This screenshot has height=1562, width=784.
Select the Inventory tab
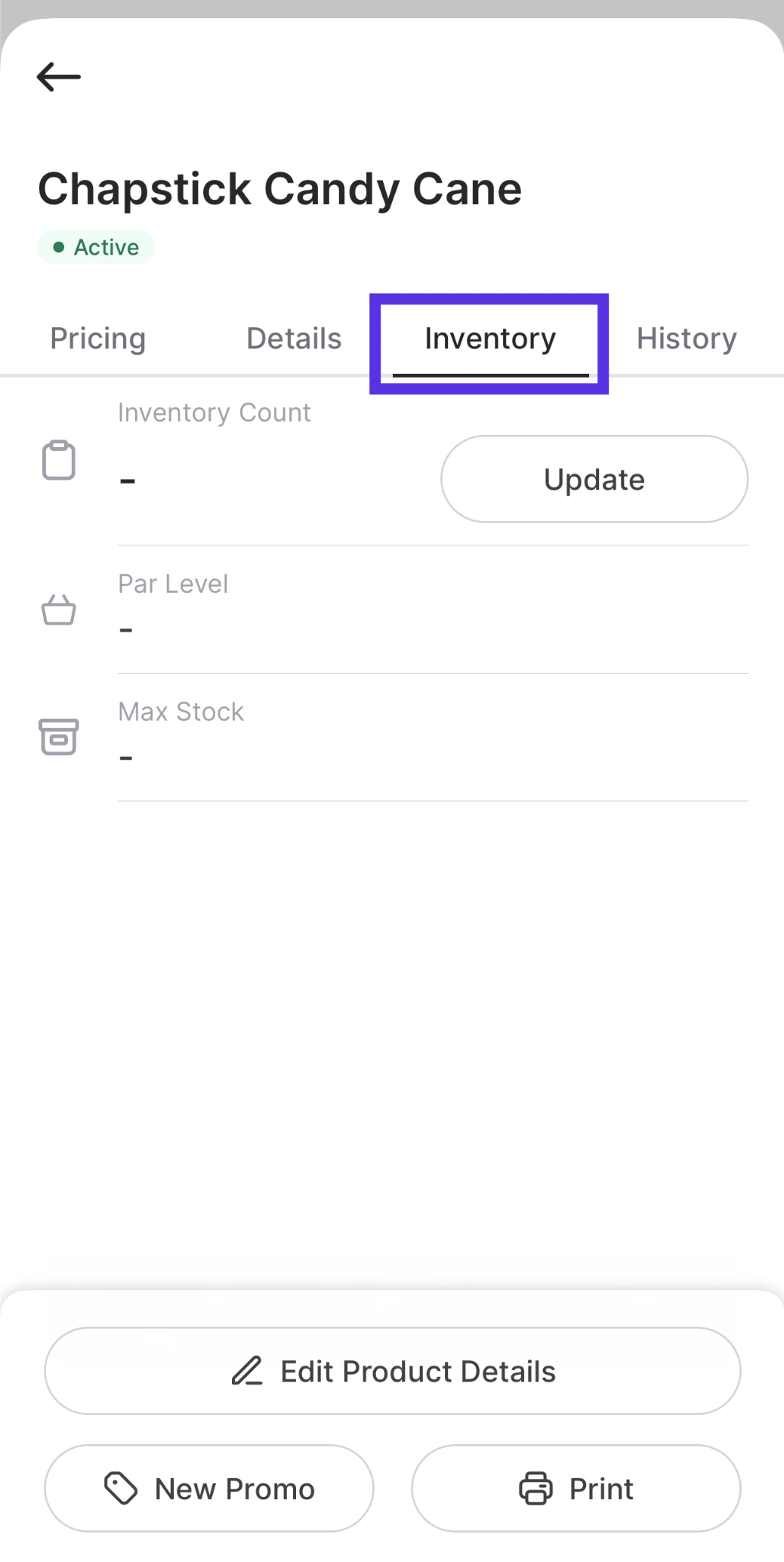click(x=489, y=338)
